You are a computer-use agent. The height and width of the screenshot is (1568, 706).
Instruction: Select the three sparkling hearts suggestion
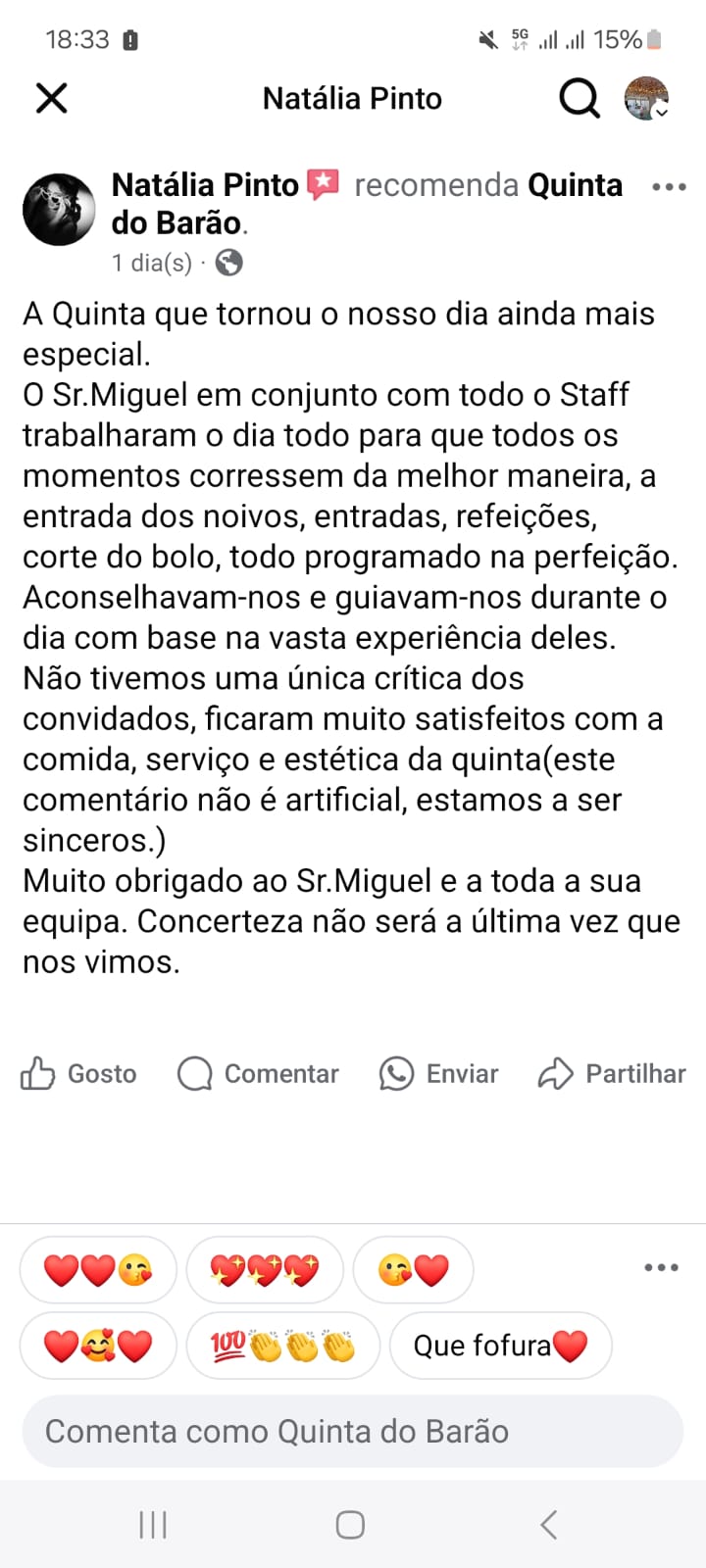[x=265, y=1271]
